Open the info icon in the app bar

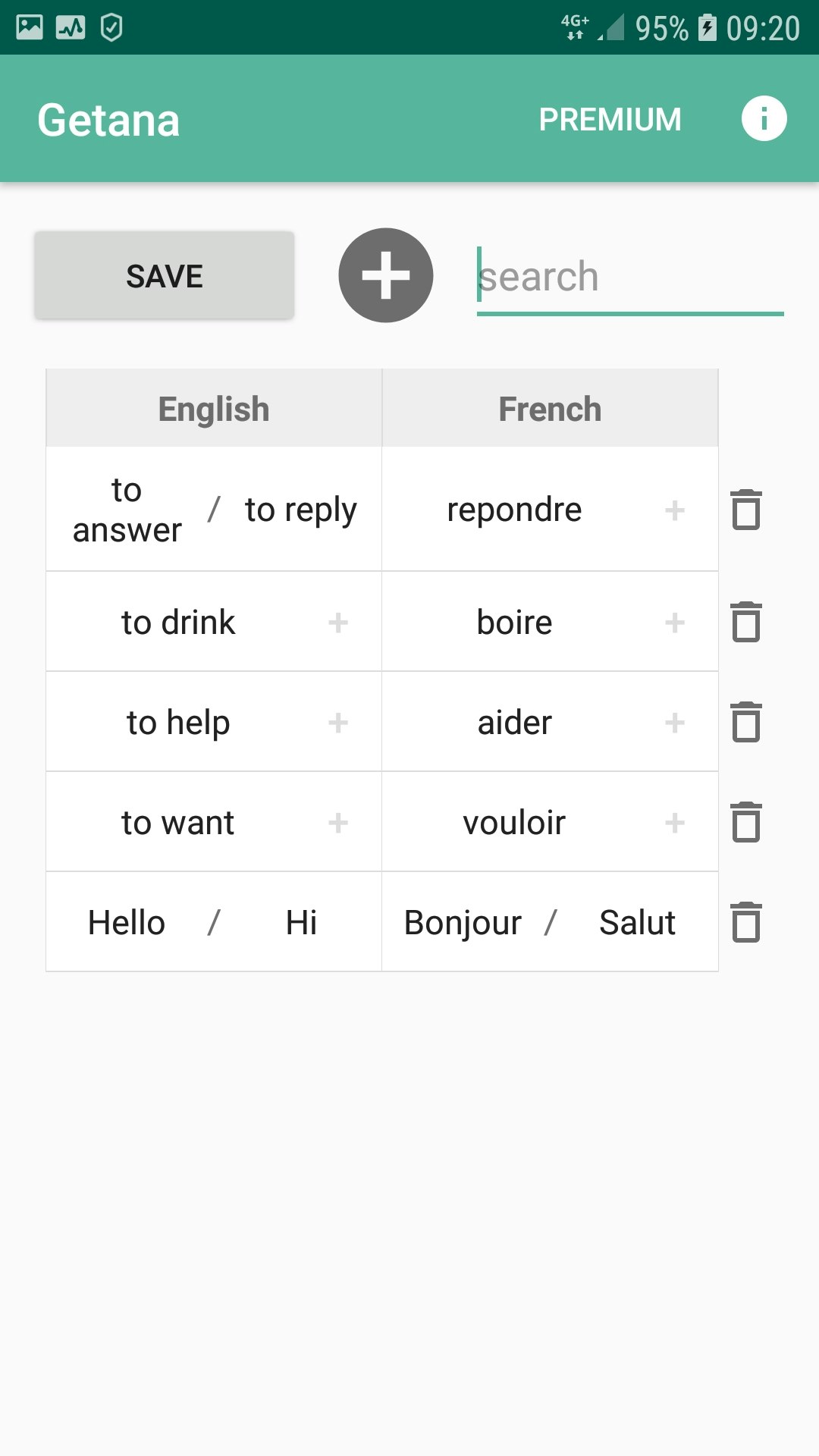click(764, 119)
